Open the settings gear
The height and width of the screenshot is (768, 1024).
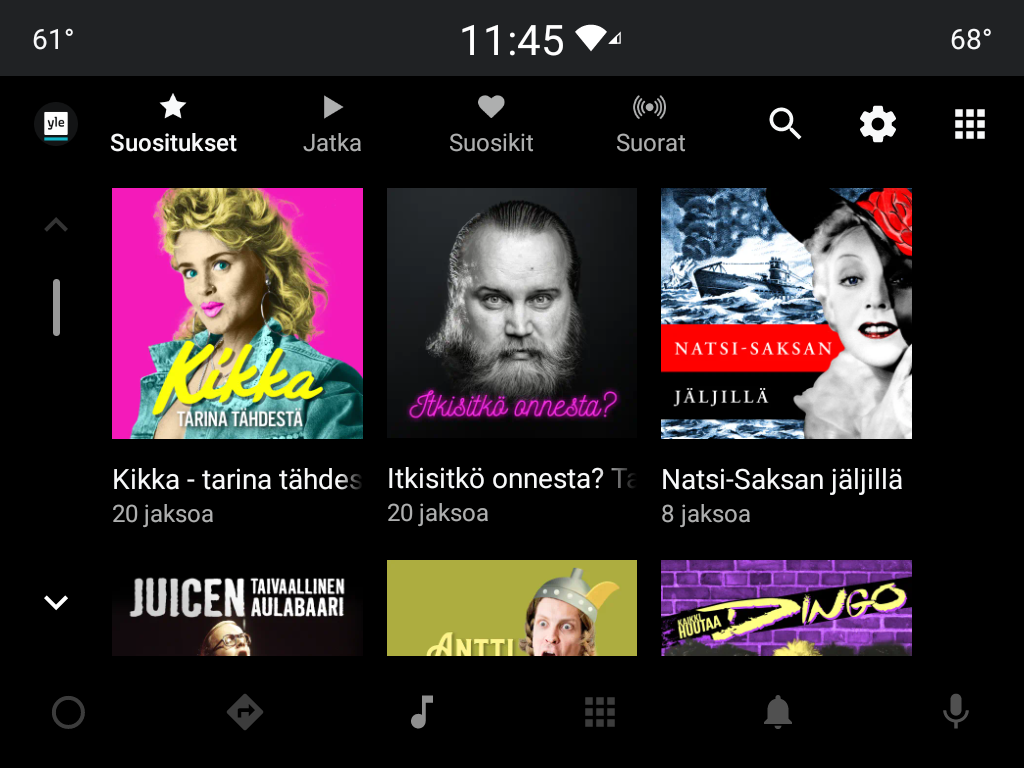click(x=877, y=125)
